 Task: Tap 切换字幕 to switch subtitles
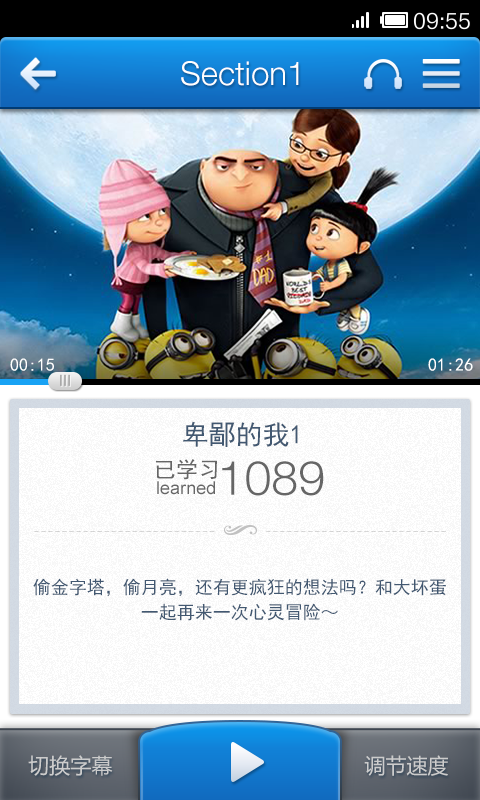pyautogui.click(x=70, y=766)
